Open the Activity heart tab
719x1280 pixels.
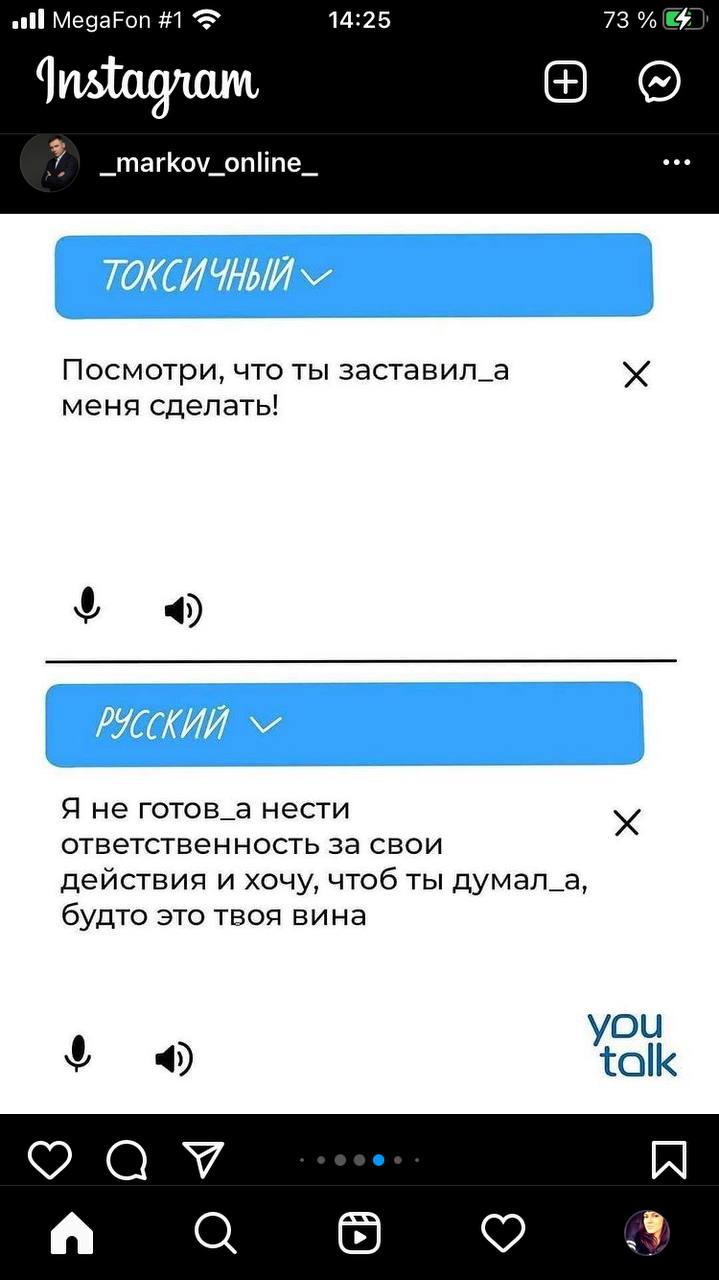coord(503,1234)
